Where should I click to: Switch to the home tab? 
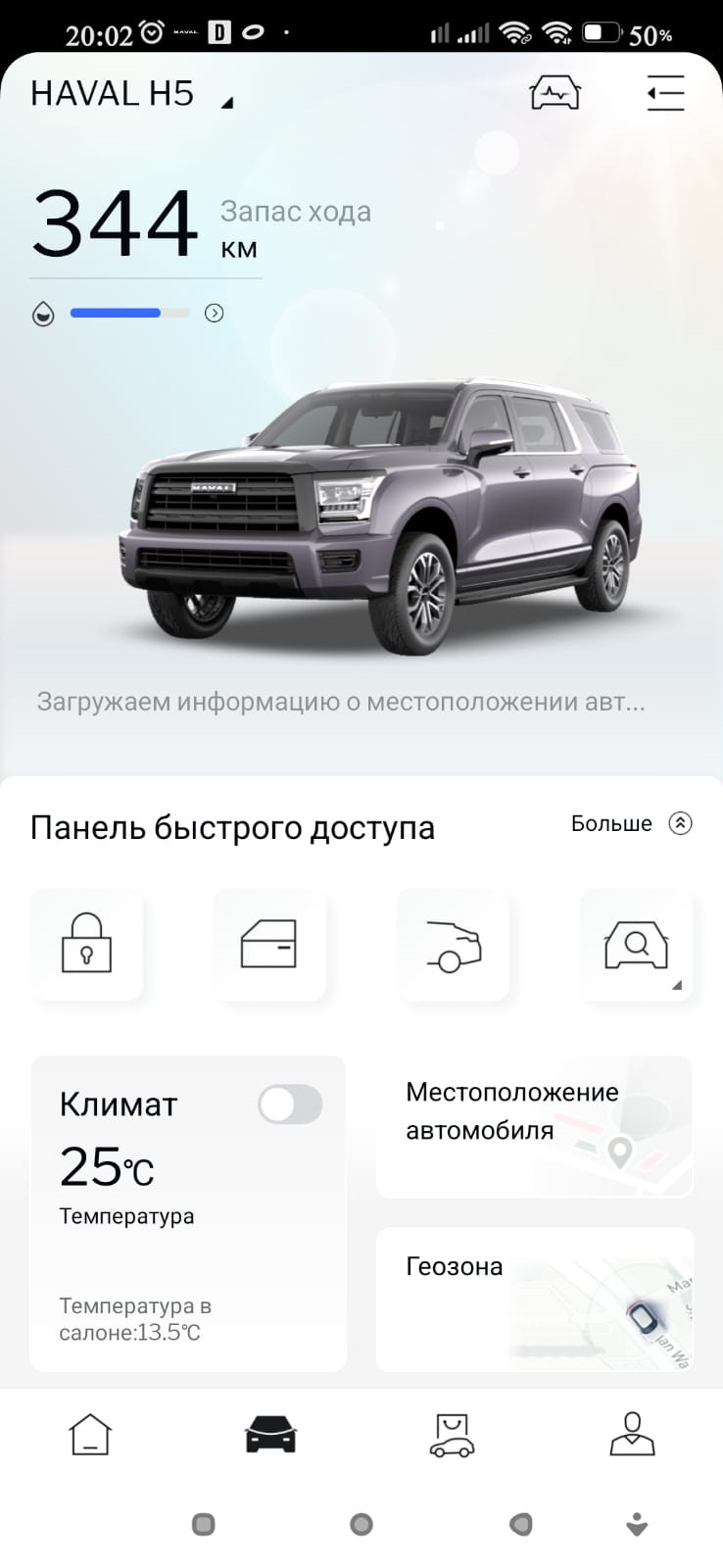coord(90,1436)
